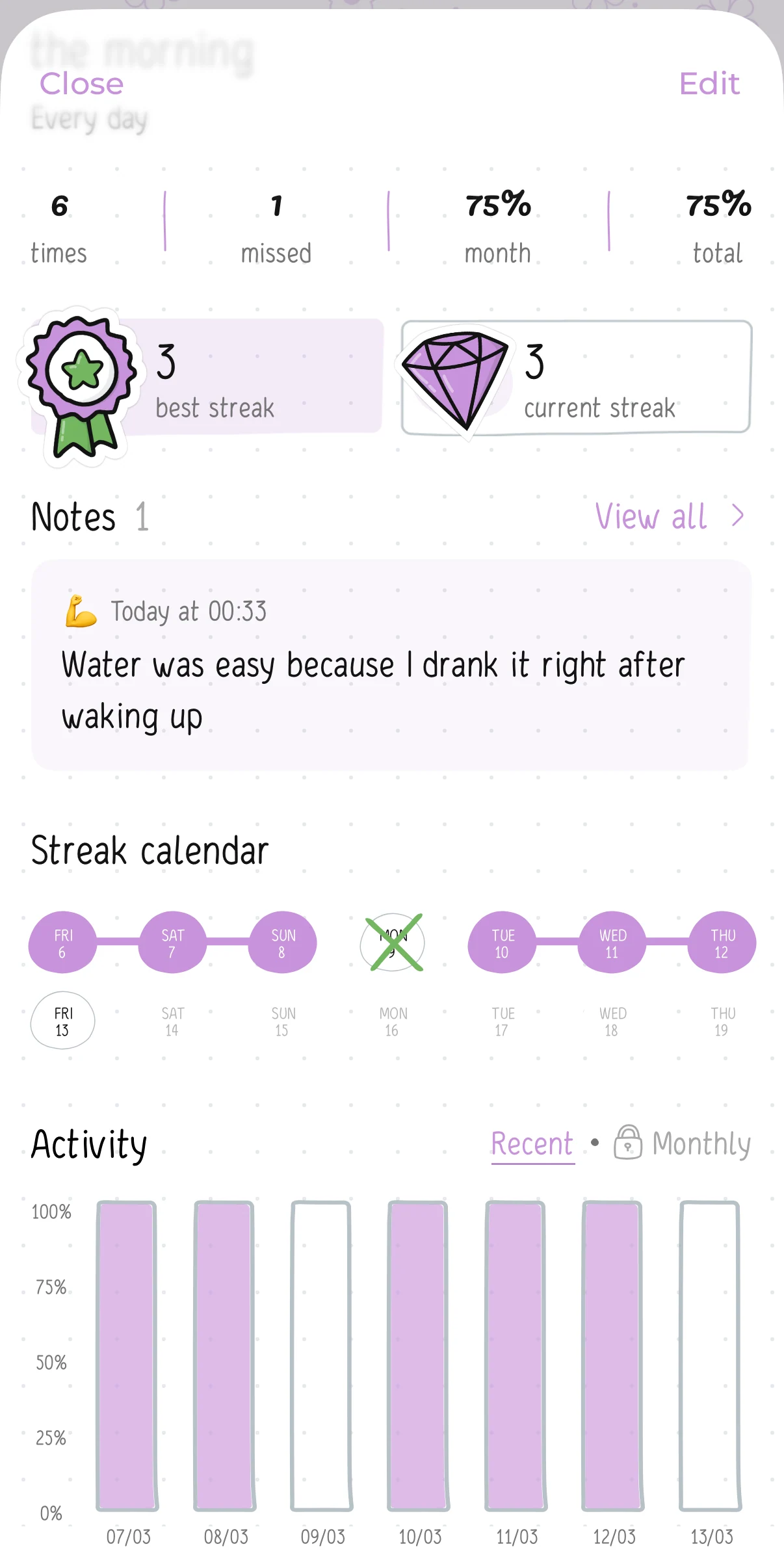
Task: Click the purple SUN 8 streak bubble
Action: coord(281,943)
